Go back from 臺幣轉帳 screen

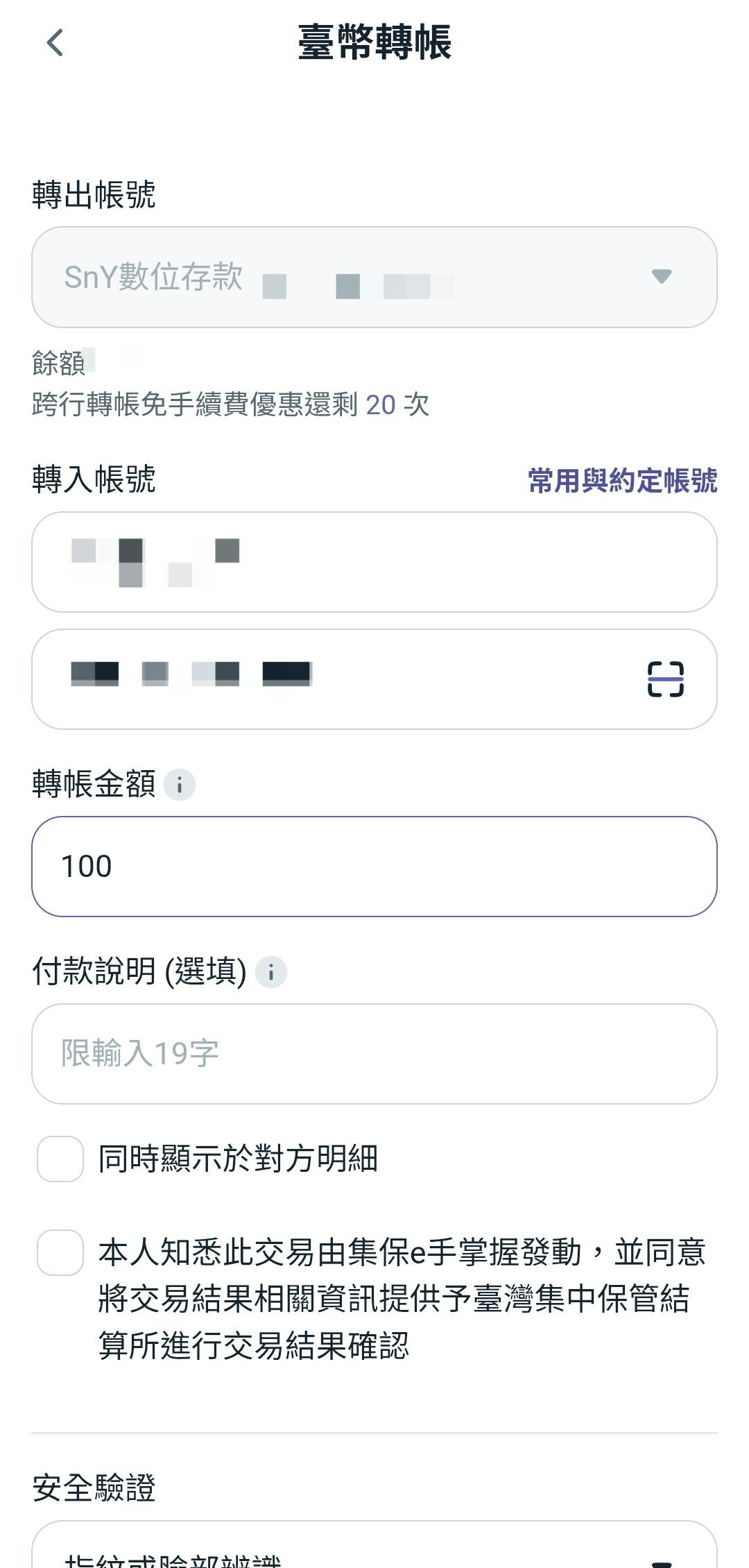55,43
